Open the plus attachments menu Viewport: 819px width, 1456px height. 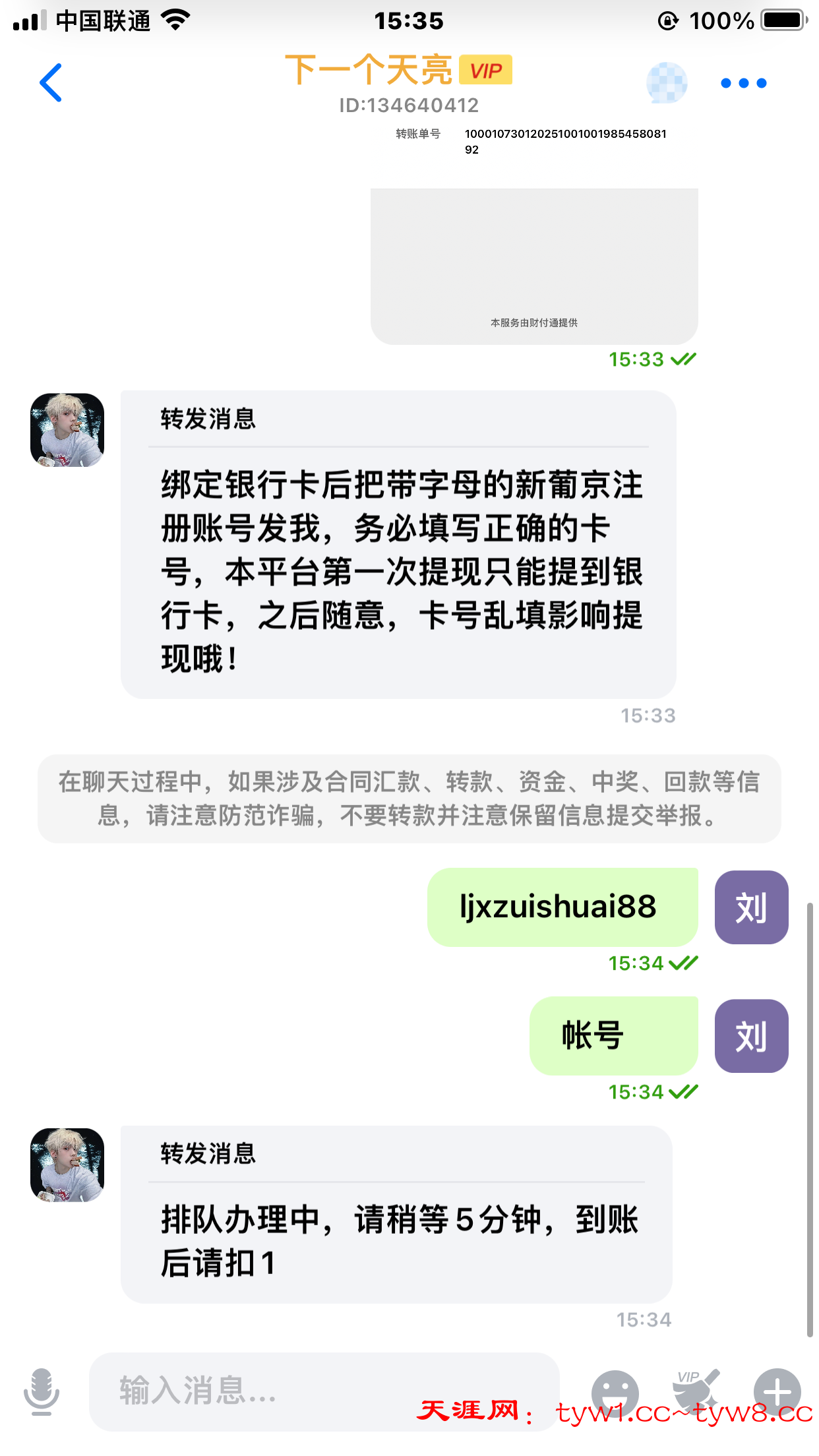click(x=777, y=1391)
